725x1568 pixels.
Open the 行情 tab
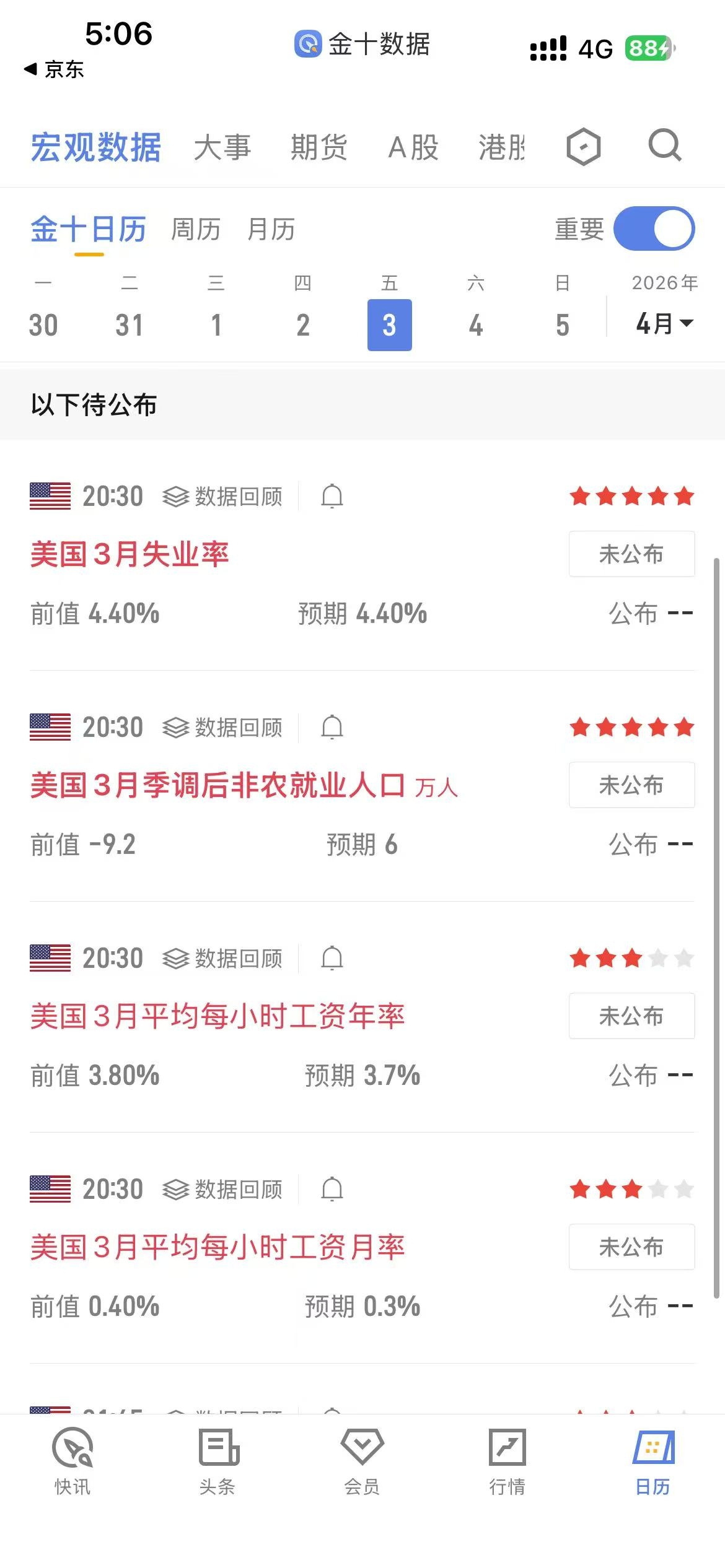click(507, 1459)
